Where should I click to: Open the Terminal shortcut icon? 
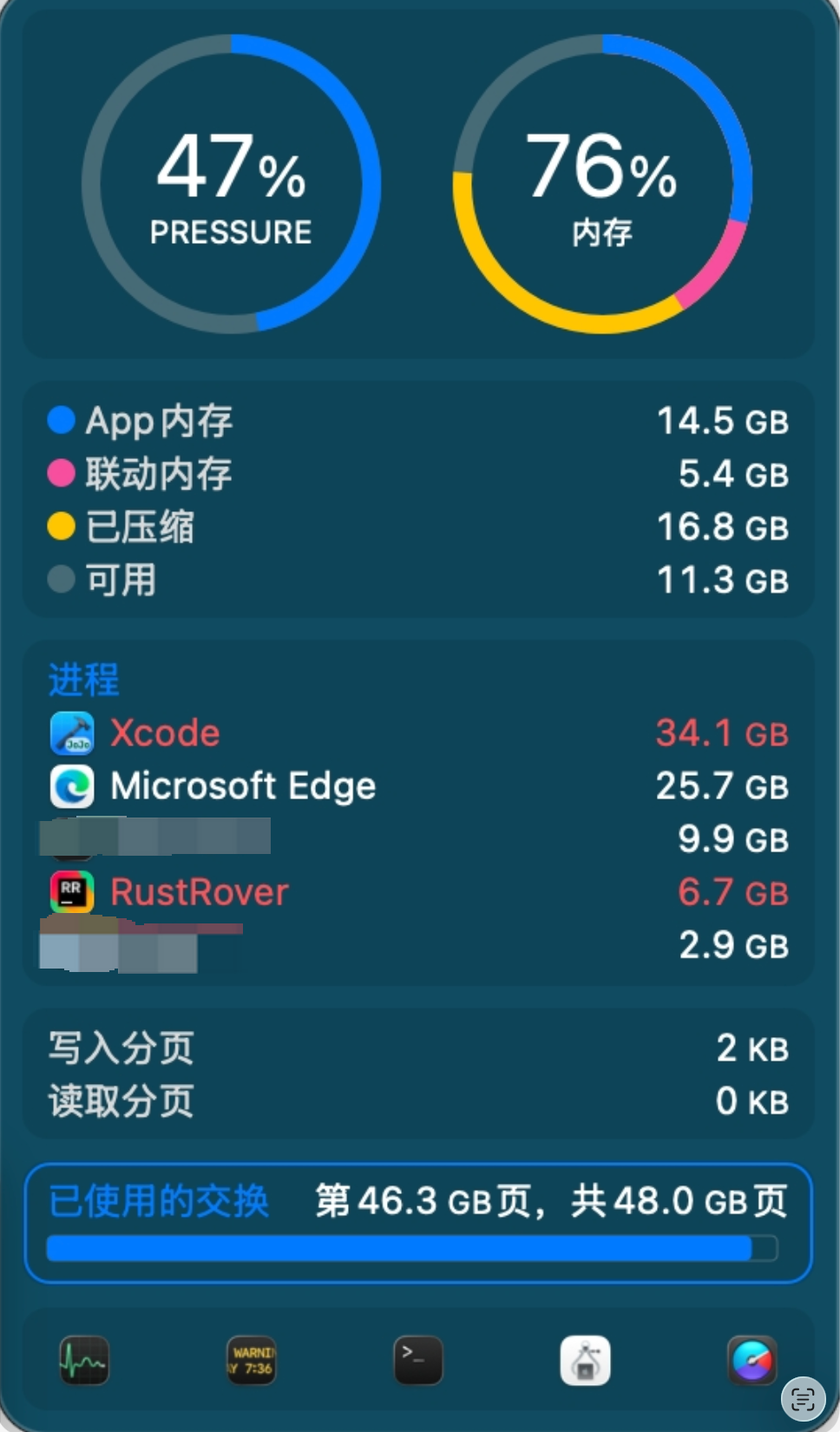pyautogui.click(x=418, y=1360)
